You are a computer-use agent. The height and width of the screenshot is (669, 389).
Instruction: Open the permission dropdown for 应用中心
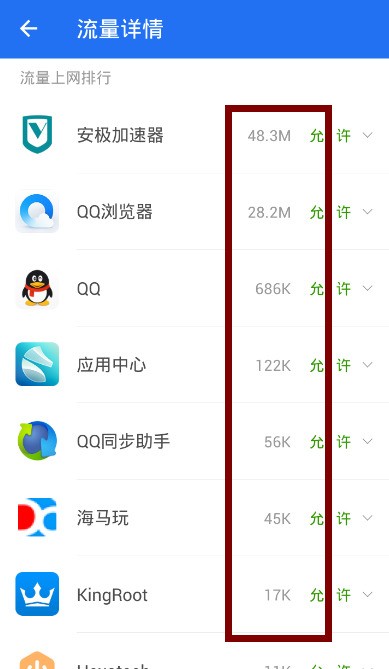click(x=341, y=365)
